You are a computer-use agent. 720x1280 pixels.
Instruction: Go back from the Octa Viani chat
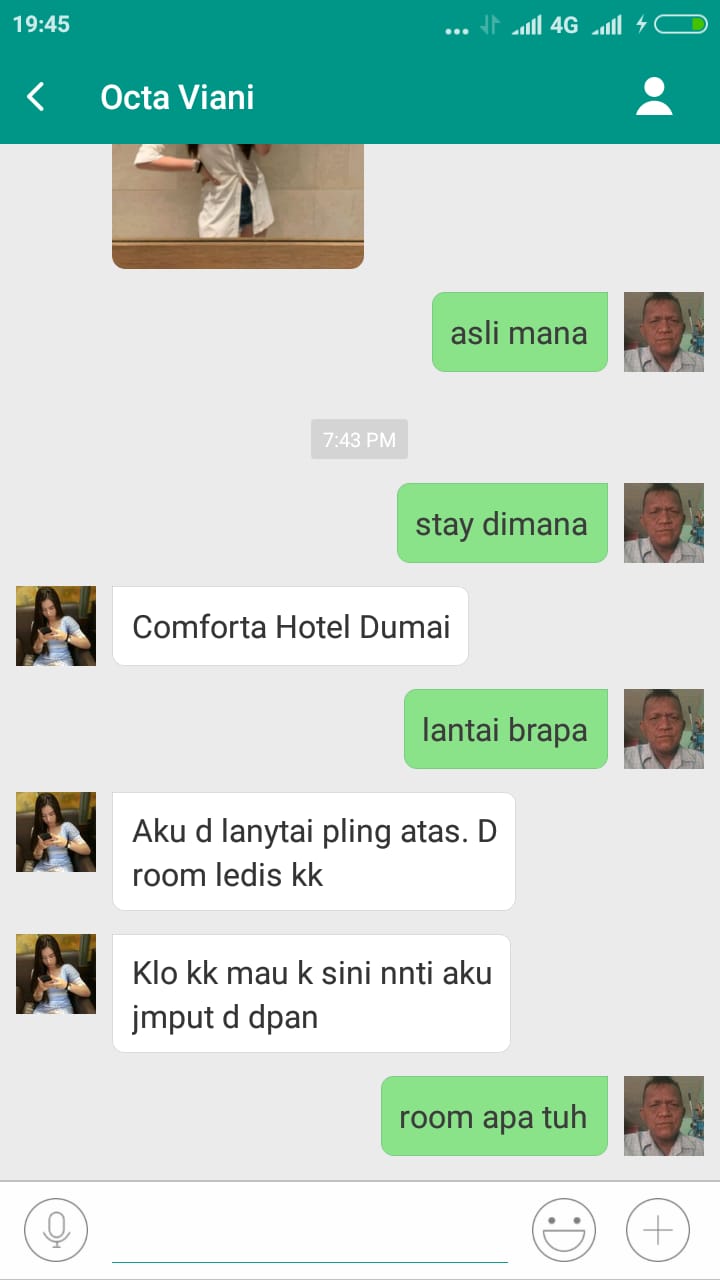coord(36,97)
